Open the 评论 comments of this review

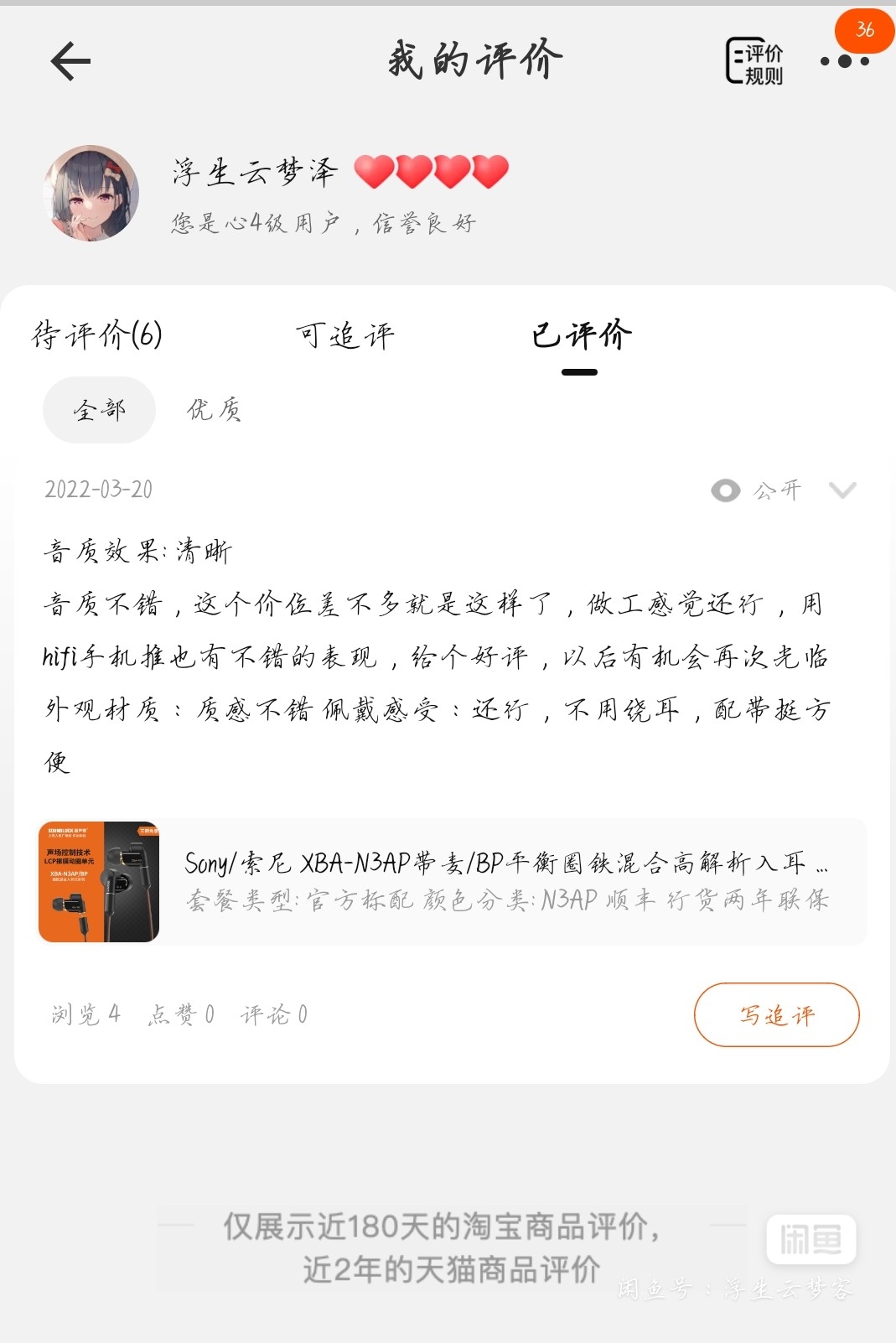point(274,1015)
